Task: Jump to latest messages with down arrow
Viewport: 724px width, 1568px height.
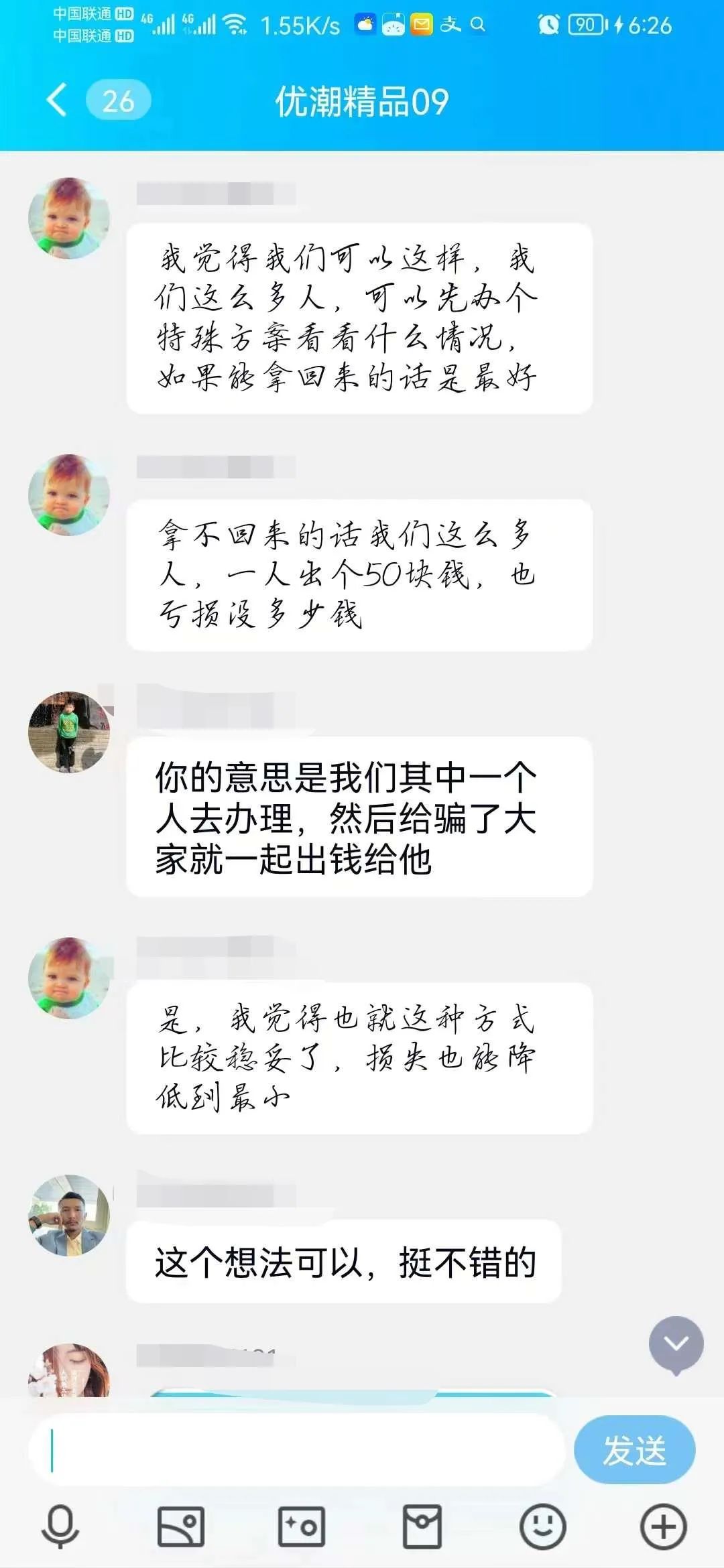Action: pyautogui.click(x=676, y=1344)
